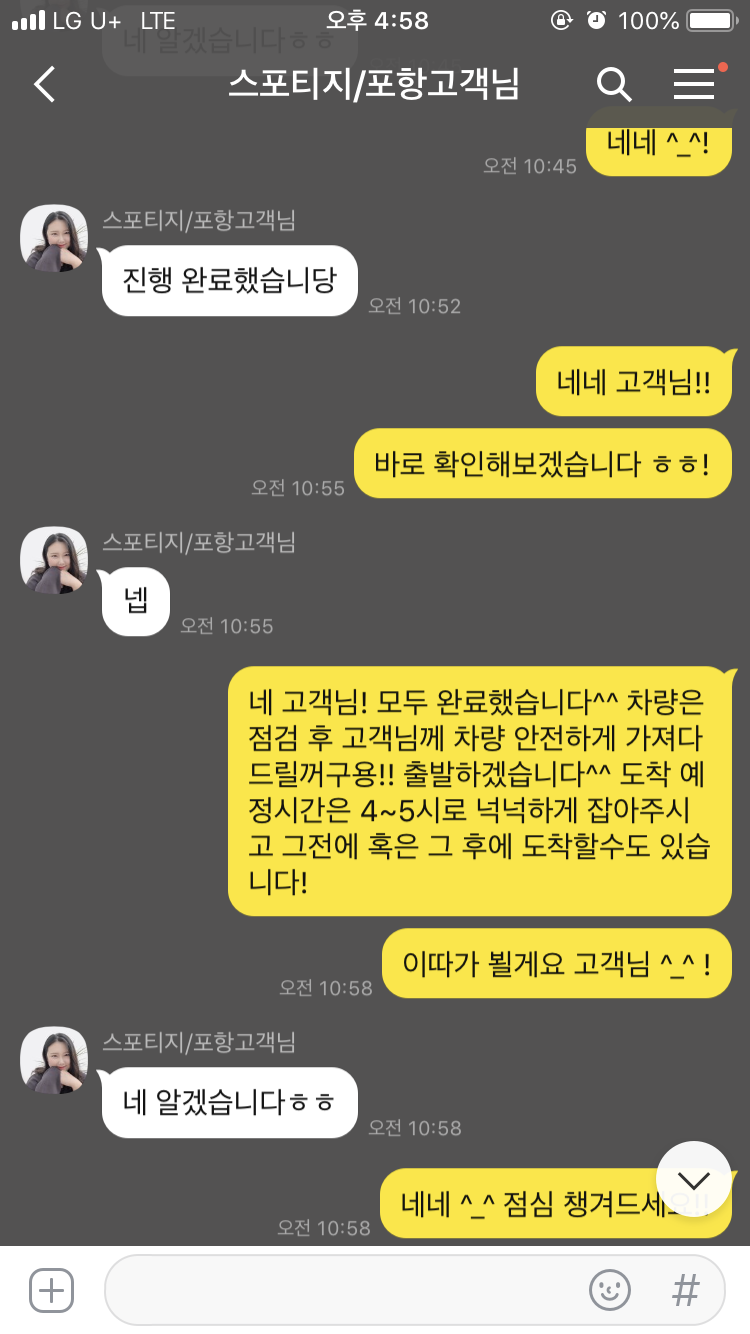Viewport: 750px width, 1334px height.
Task: Go back from the chat room
Action: click(45, 85)
